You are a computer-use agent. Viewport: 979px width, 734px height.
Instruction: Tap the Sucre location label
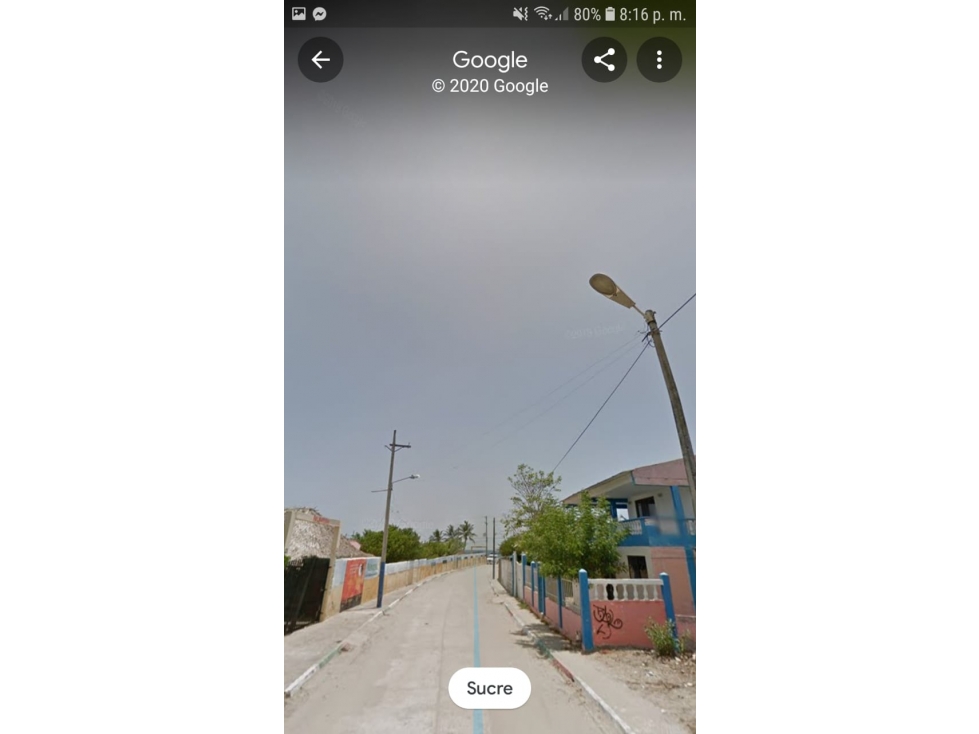[x=489, y=688]
